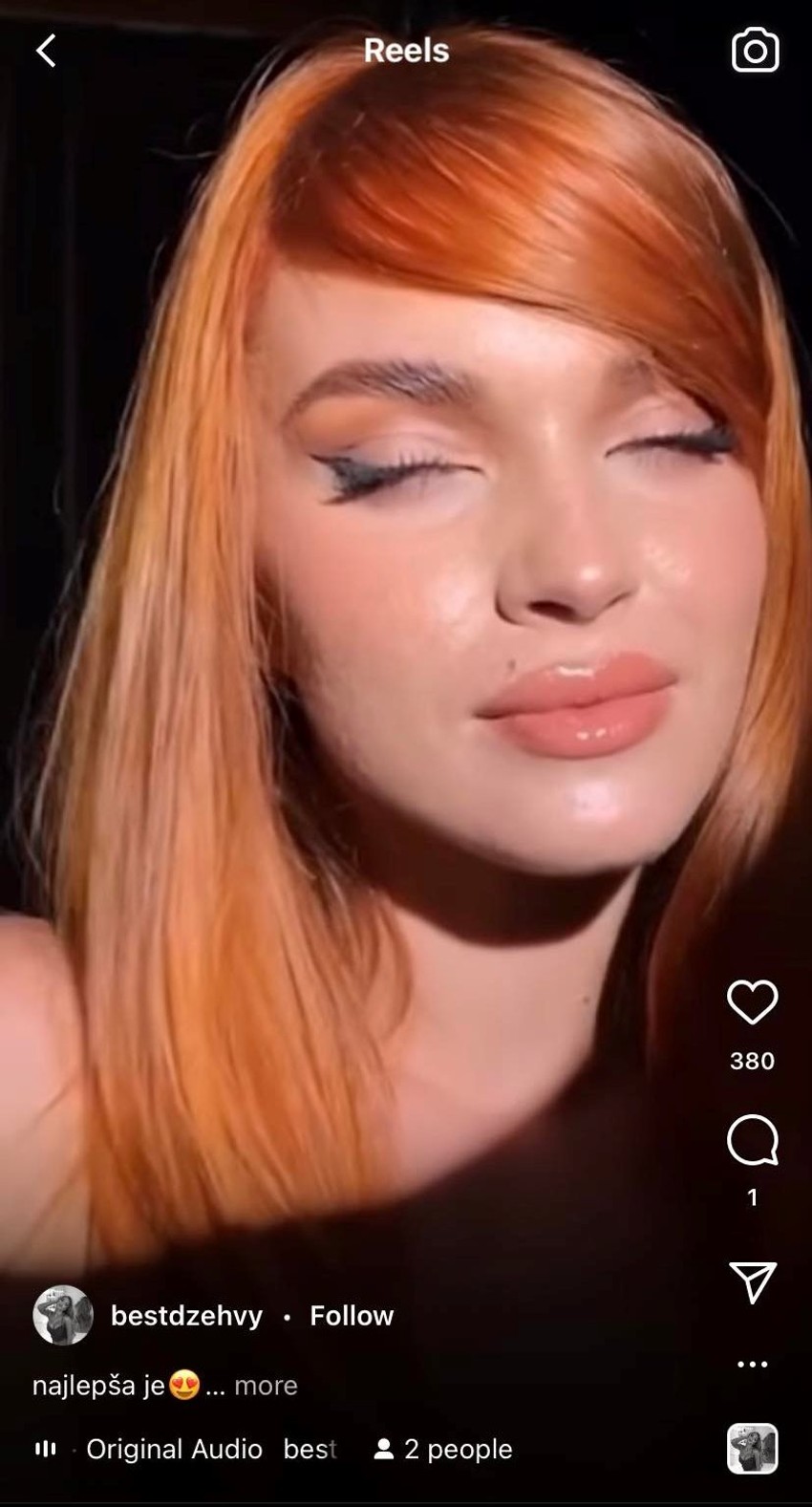Expand the caption with more
812x1507 pixels.
click(266, 1385)
